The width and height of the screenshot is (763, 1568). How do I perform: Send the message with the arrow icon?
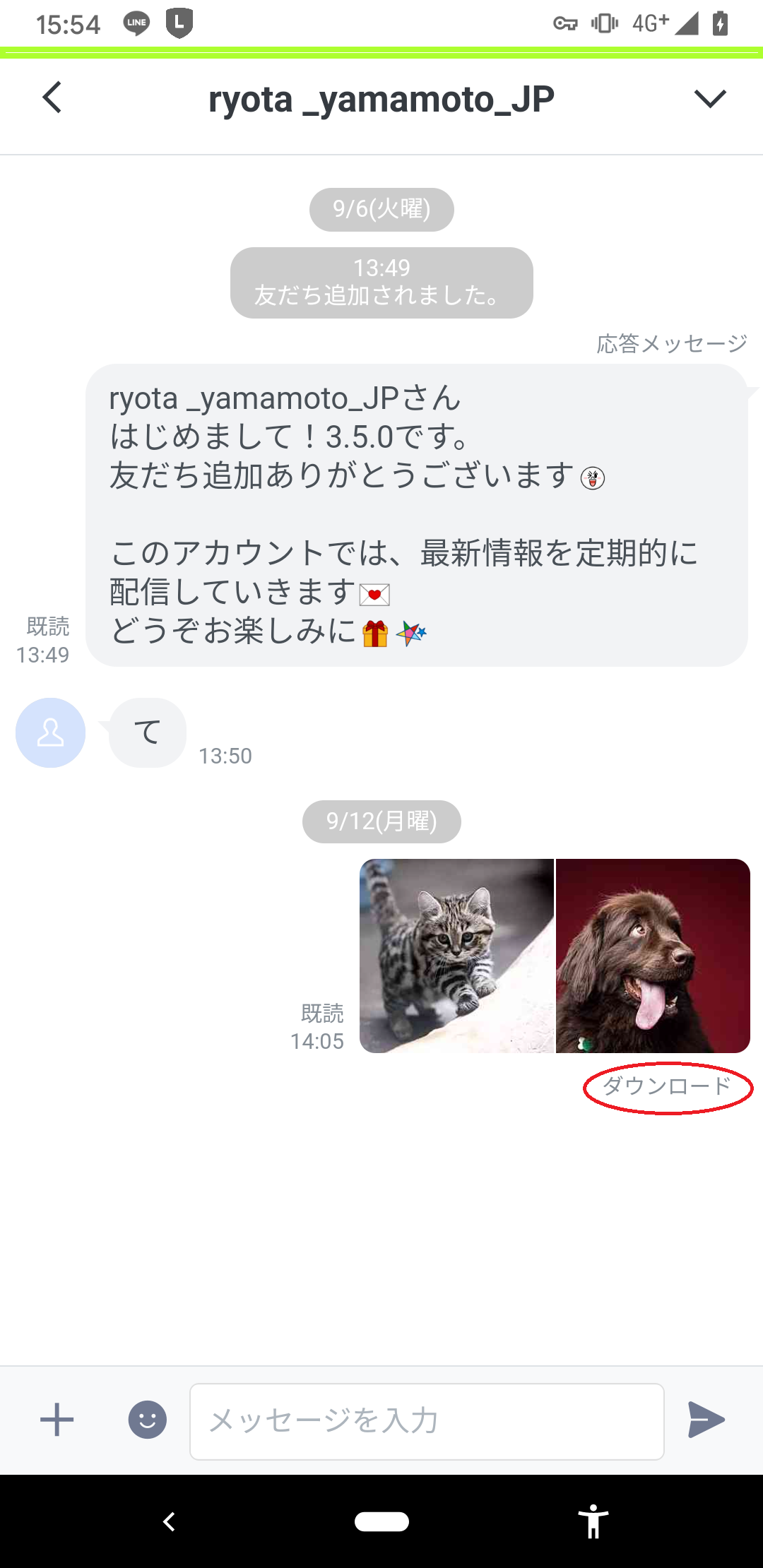[x=706, y=1420]
